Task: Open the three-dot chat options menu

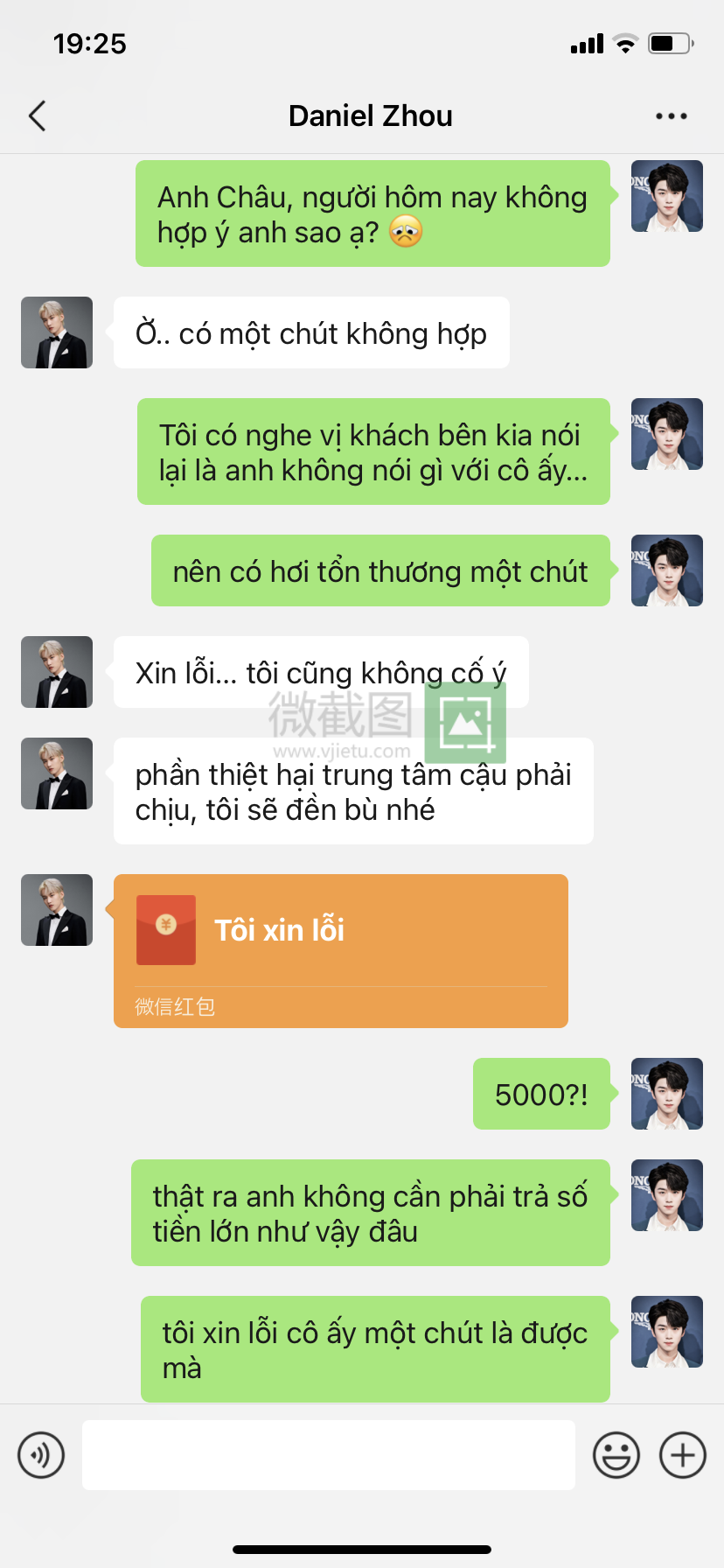Action: click(671, 115)
